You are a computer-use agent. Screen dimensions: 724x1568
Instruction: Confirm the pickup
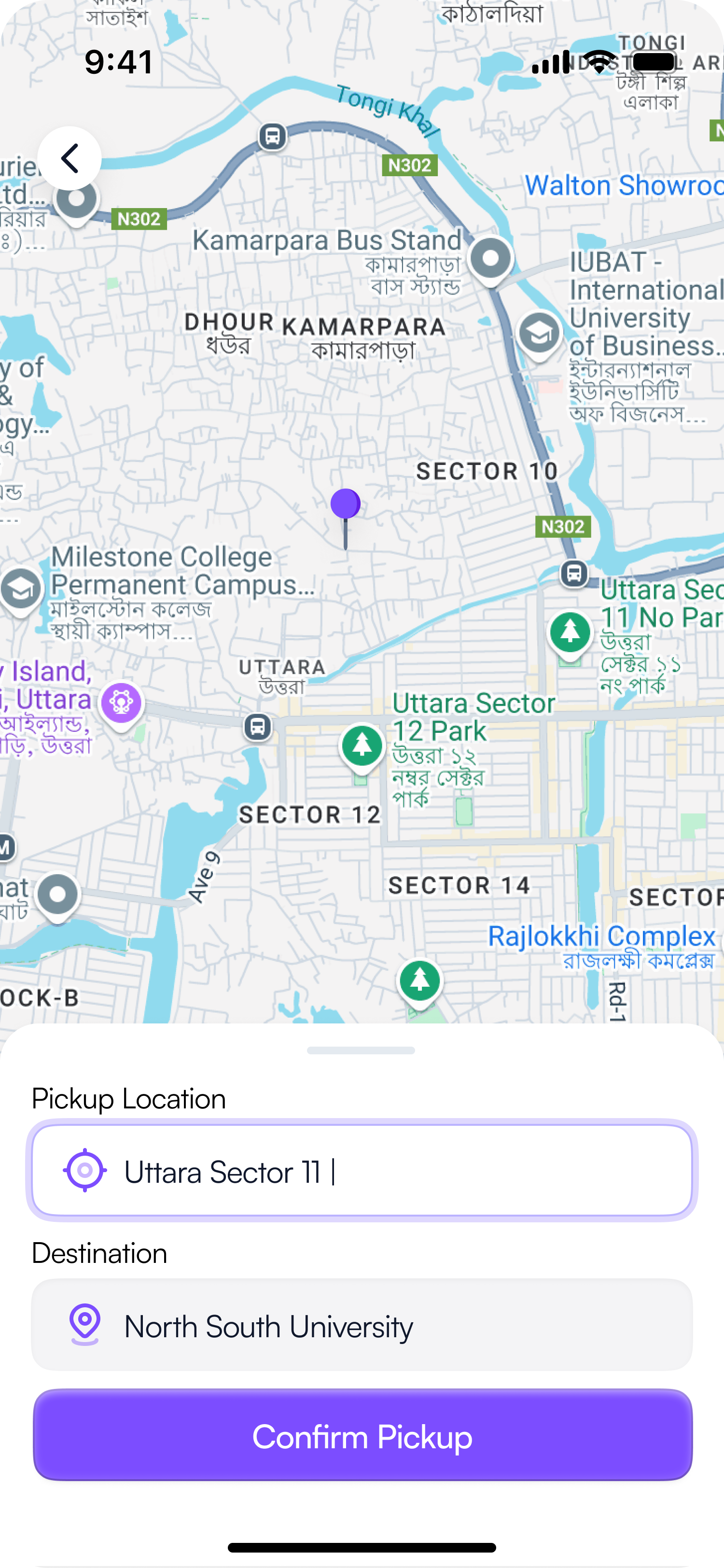(x=362, y=1435)
